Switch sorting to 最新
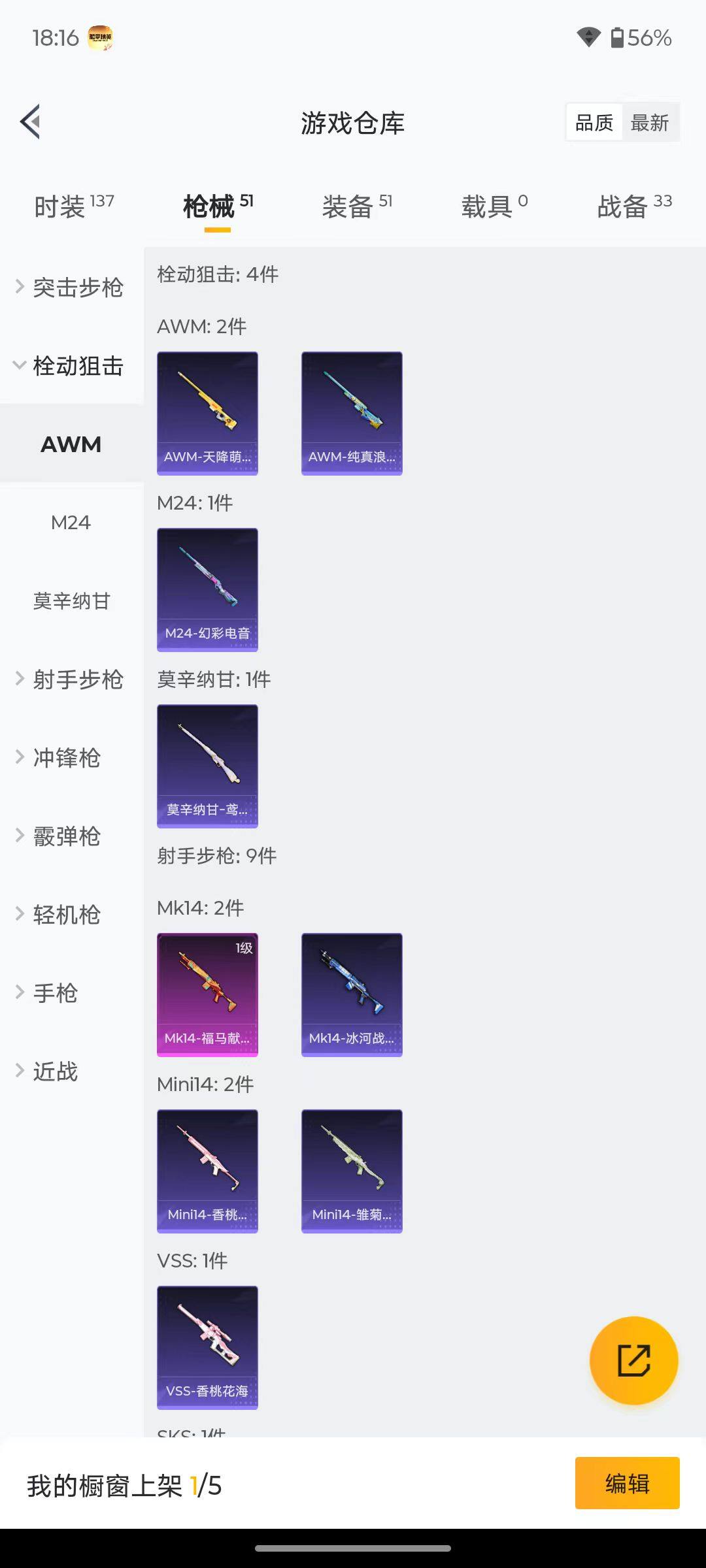This screenshot has height=1568, width=706. [x=651, y=122]
